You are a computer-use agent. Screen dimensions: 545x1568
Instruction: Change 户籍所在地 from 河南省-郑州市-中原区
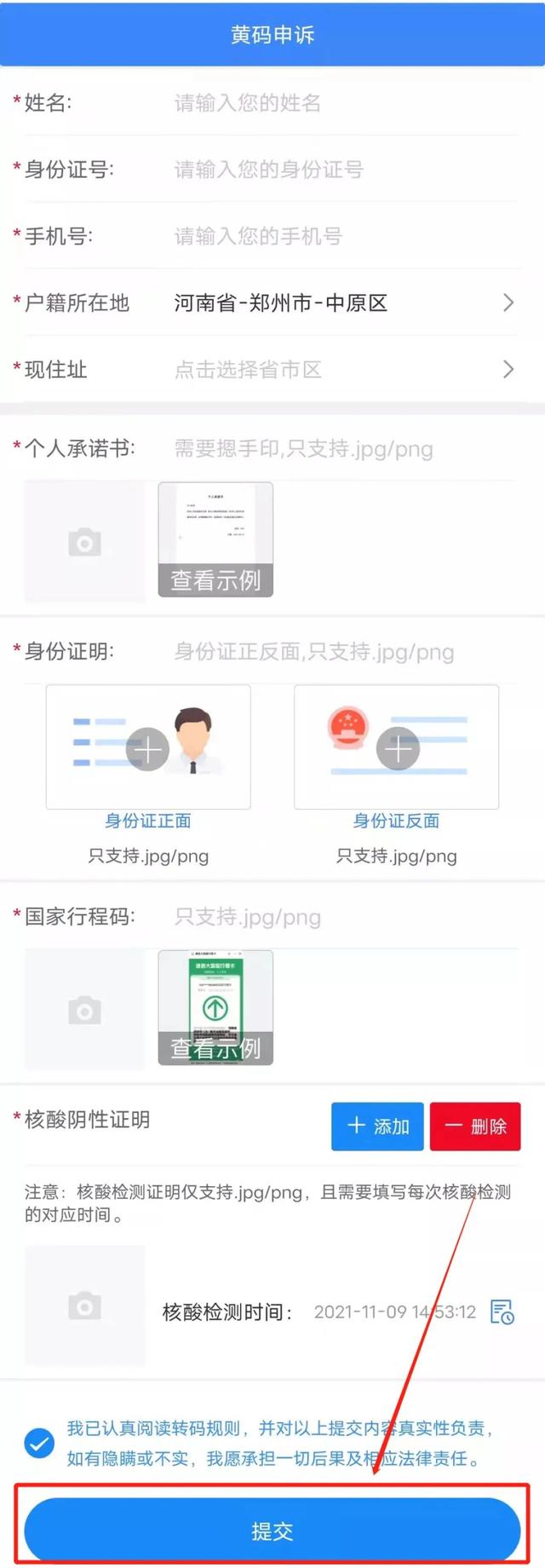click(341, 303)
